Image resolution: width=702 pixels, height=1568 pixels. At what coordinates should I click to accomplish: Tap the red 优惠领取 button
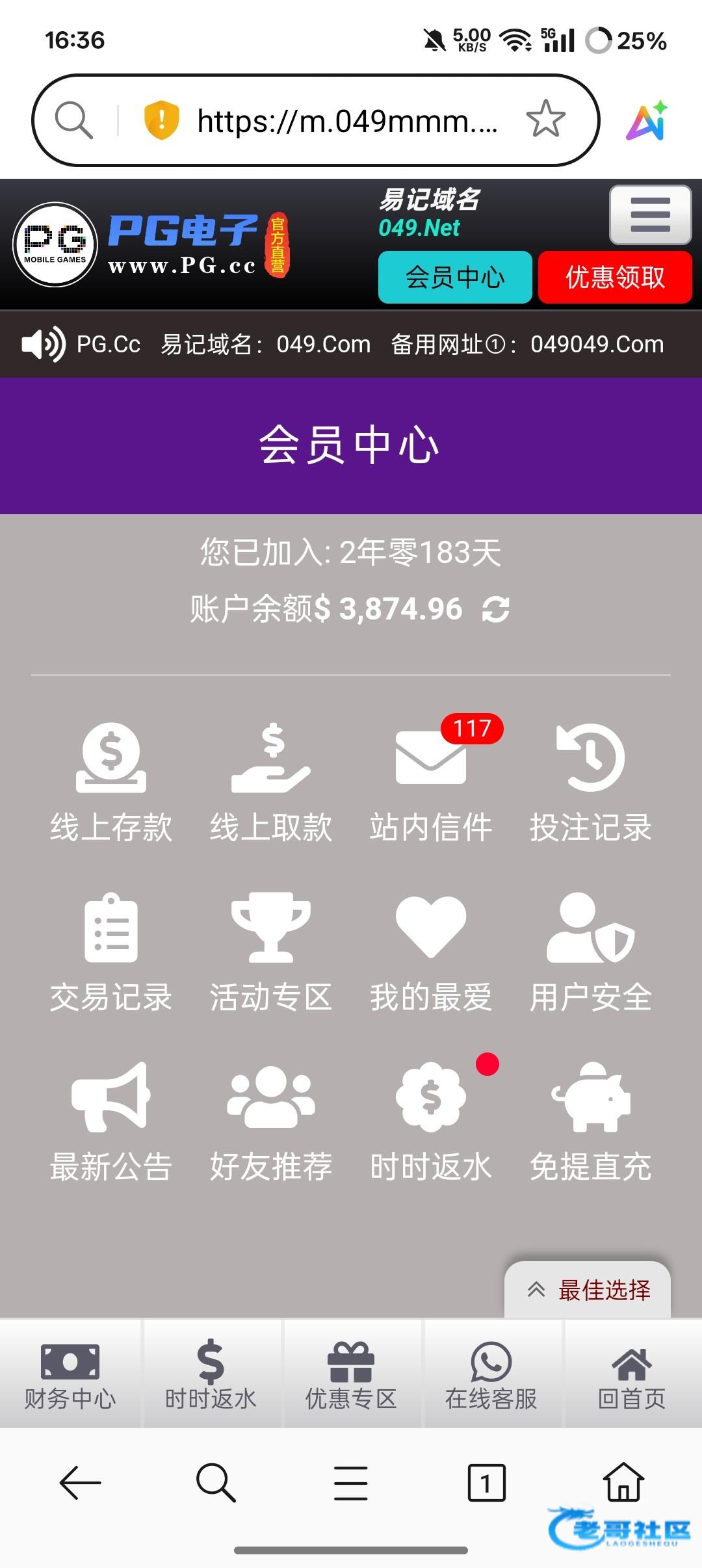tap(615, 278)
